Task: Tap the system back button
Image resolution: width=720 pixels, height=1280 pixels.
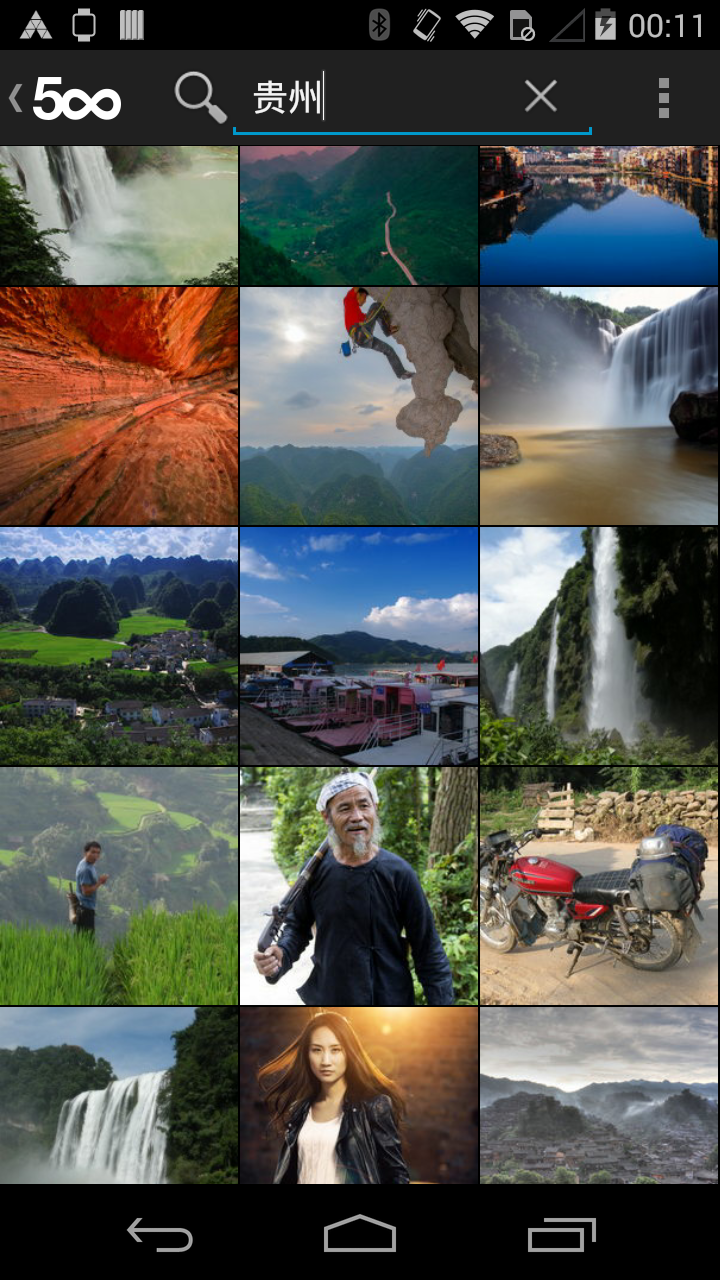Action: pos(160,1235)
